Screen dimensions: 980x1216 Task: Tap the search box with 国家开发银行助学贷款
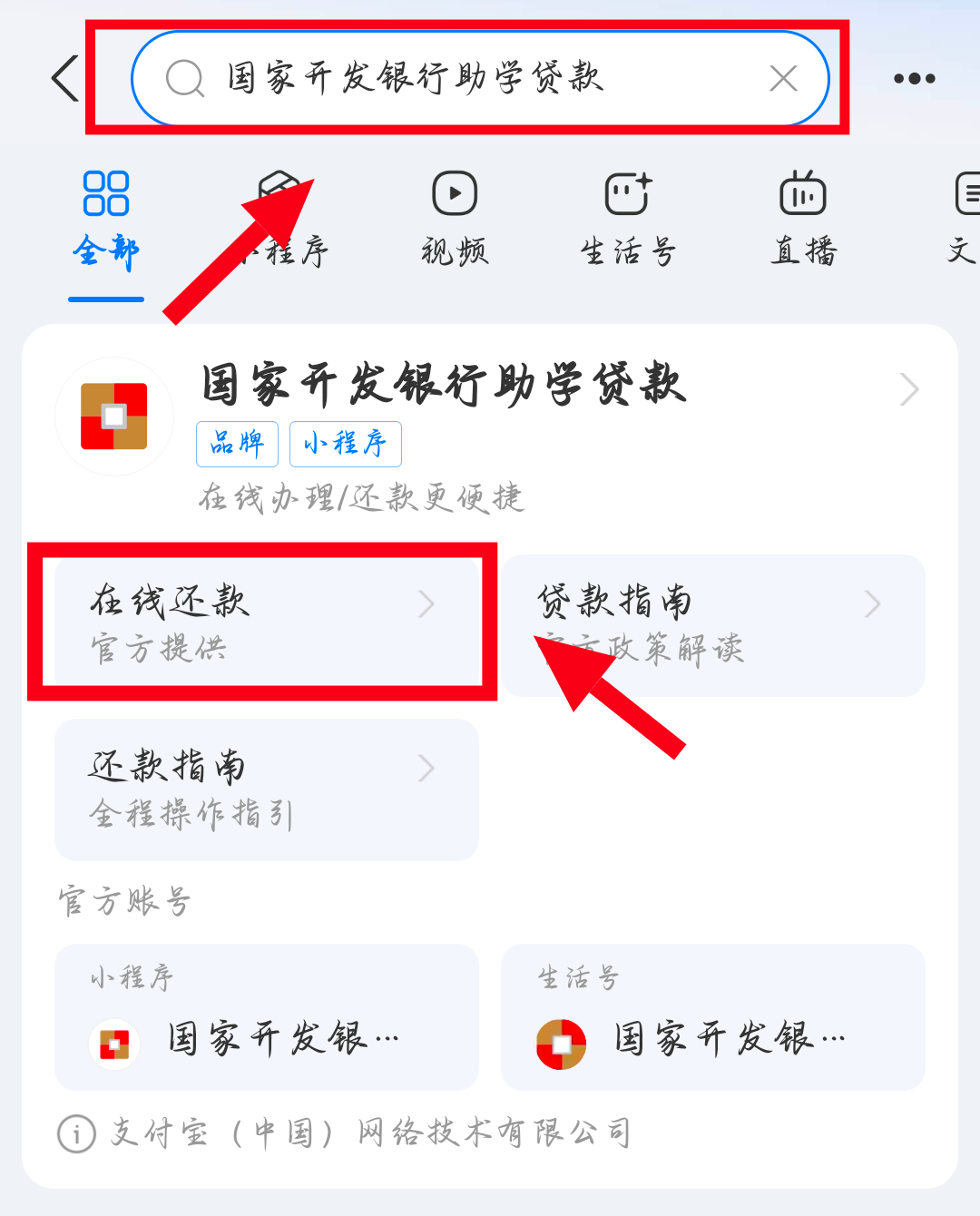454,78
